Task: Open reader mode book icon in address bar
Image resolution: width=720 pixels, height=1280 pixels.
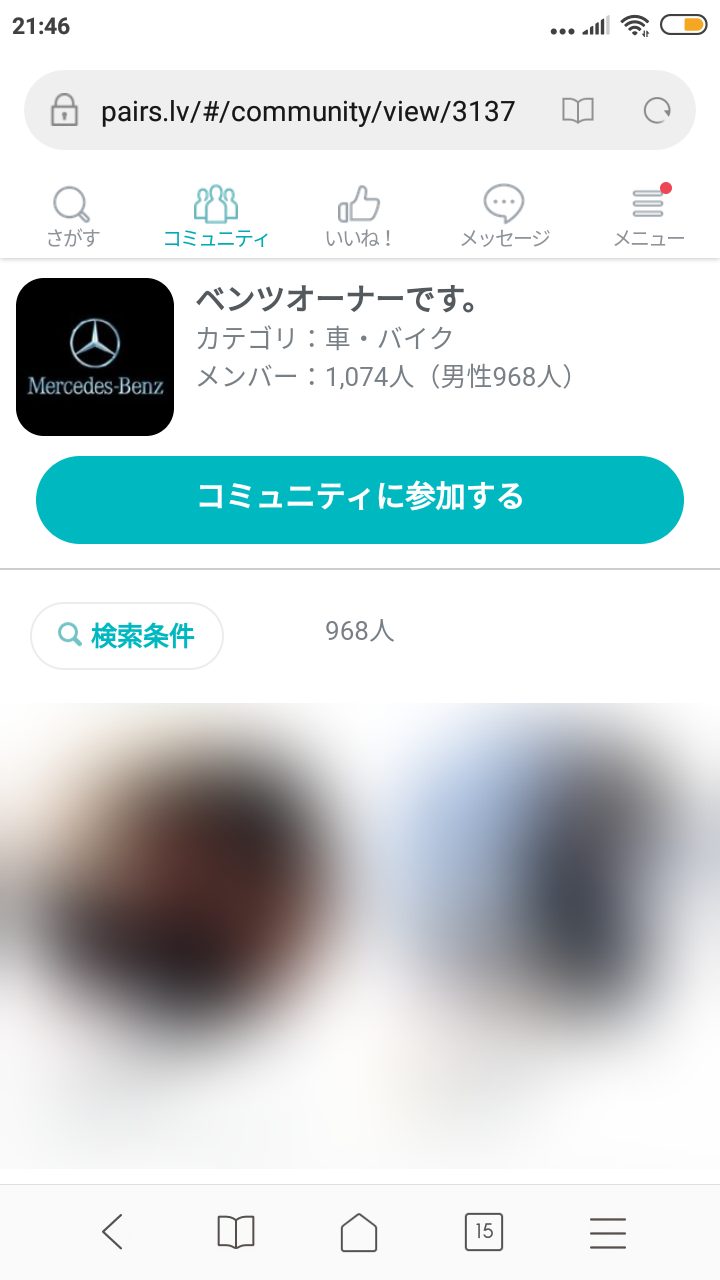Action: coord(578,111)
